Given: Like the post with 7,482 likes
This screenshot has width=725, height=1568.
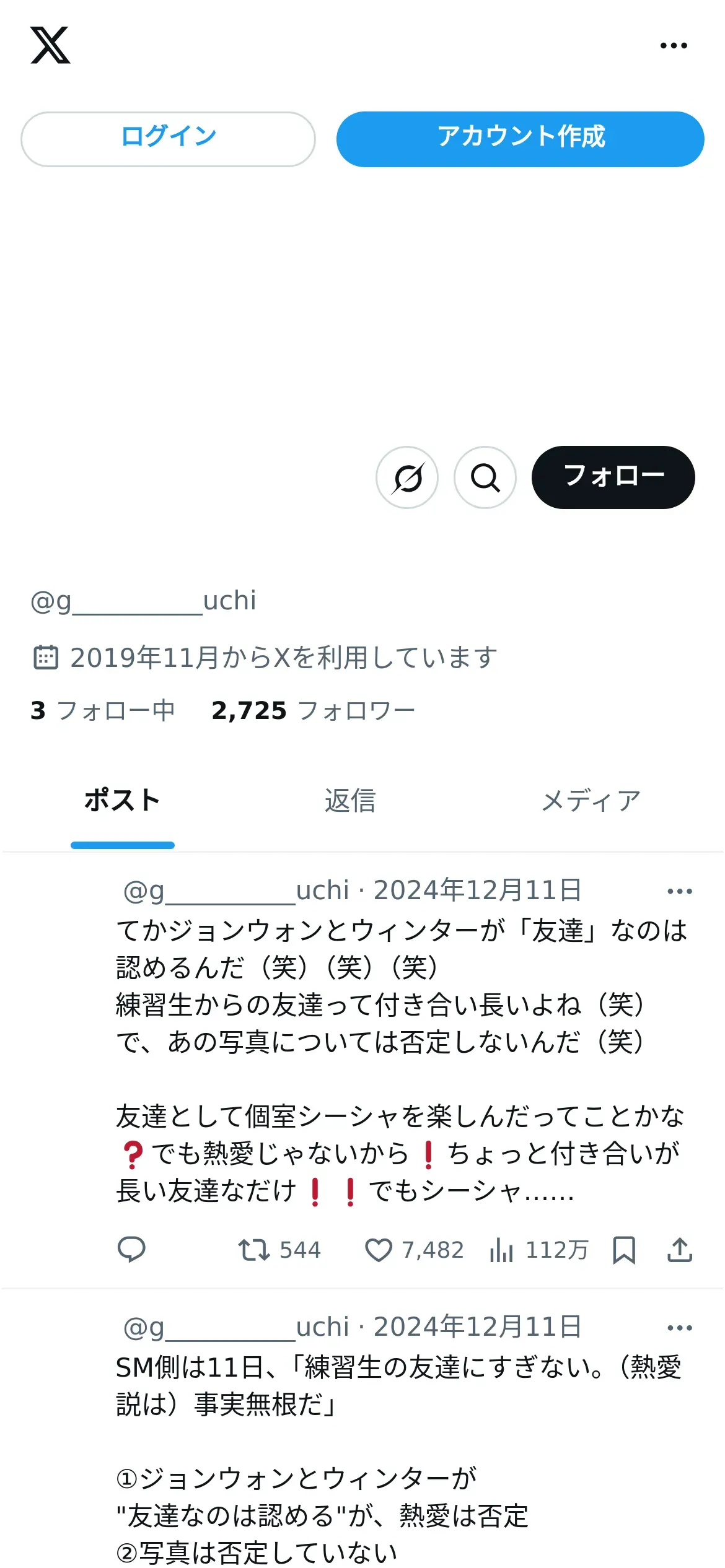Looking at the screenshot, I should [x=379, y=1250].
